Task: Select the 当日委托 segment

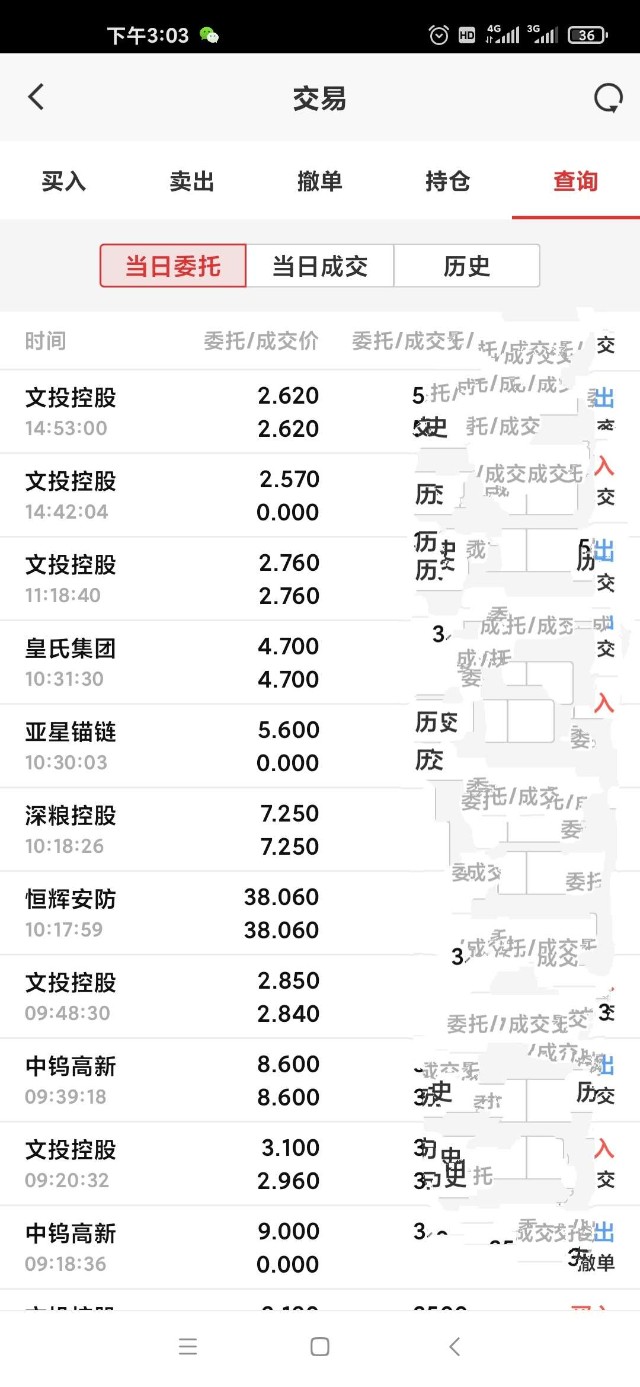Action: [173, 266]
